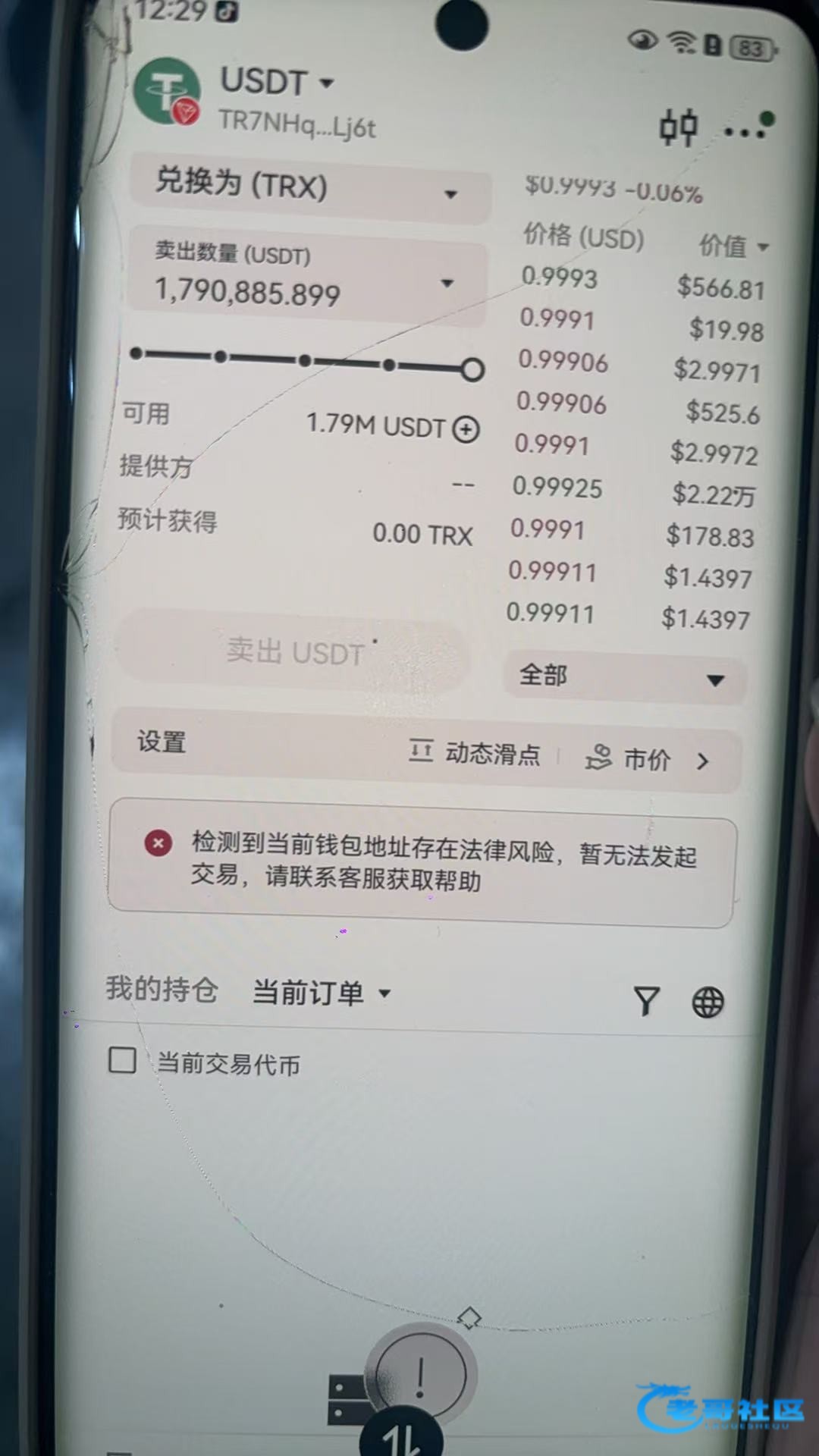Change the 价值 column display option

click(x=733, y=246)
